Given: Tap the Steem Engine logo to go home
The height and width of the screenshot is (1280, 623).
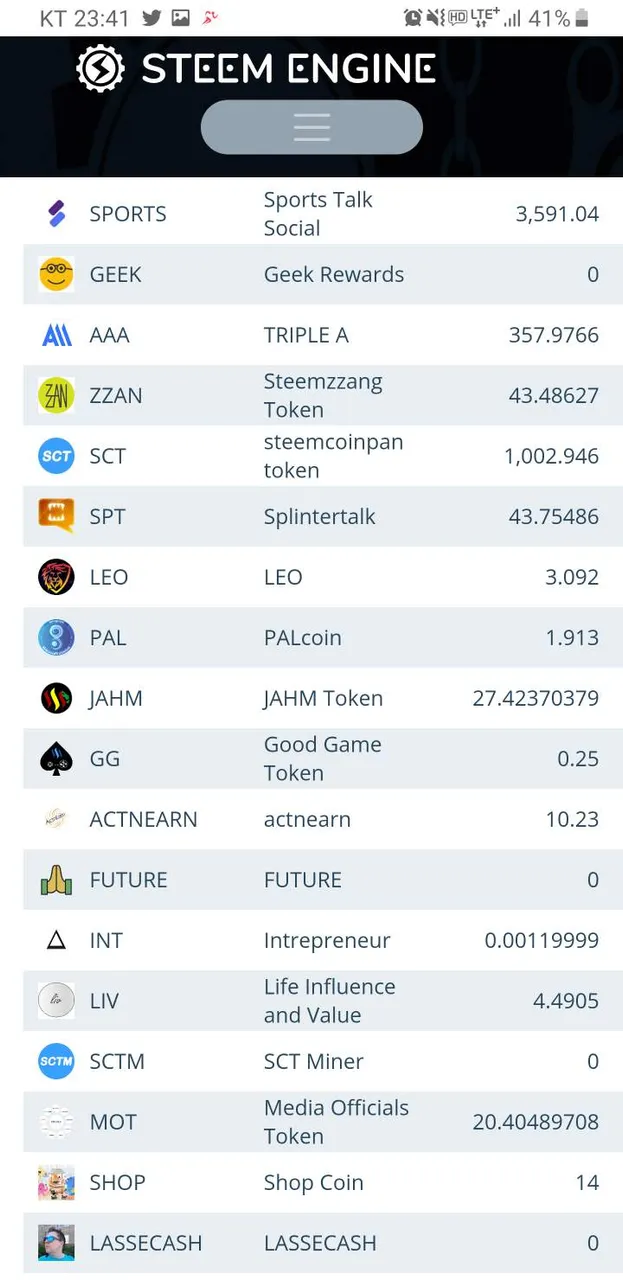Looking at the screenshot, I should (x=256, y=69).
